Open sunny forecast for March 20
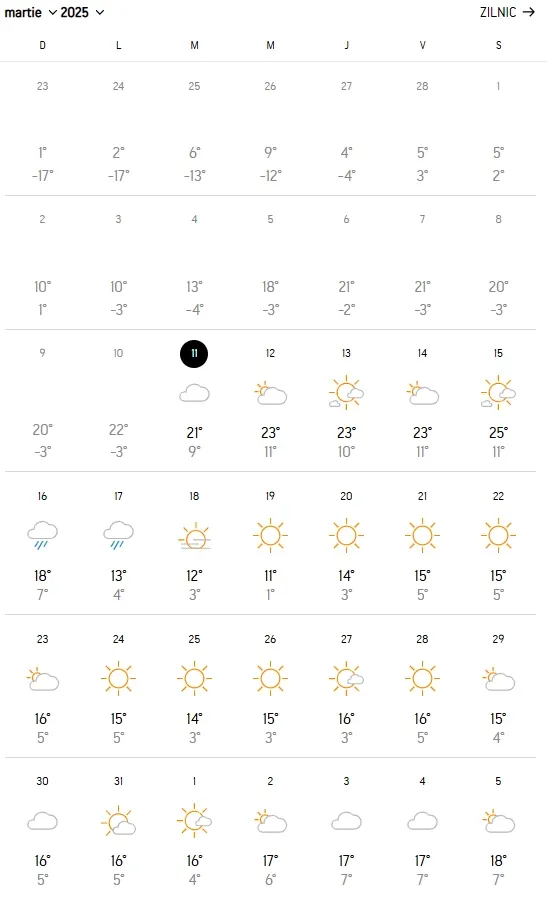The height and width of the screenshot is (899, 547). 346,544
